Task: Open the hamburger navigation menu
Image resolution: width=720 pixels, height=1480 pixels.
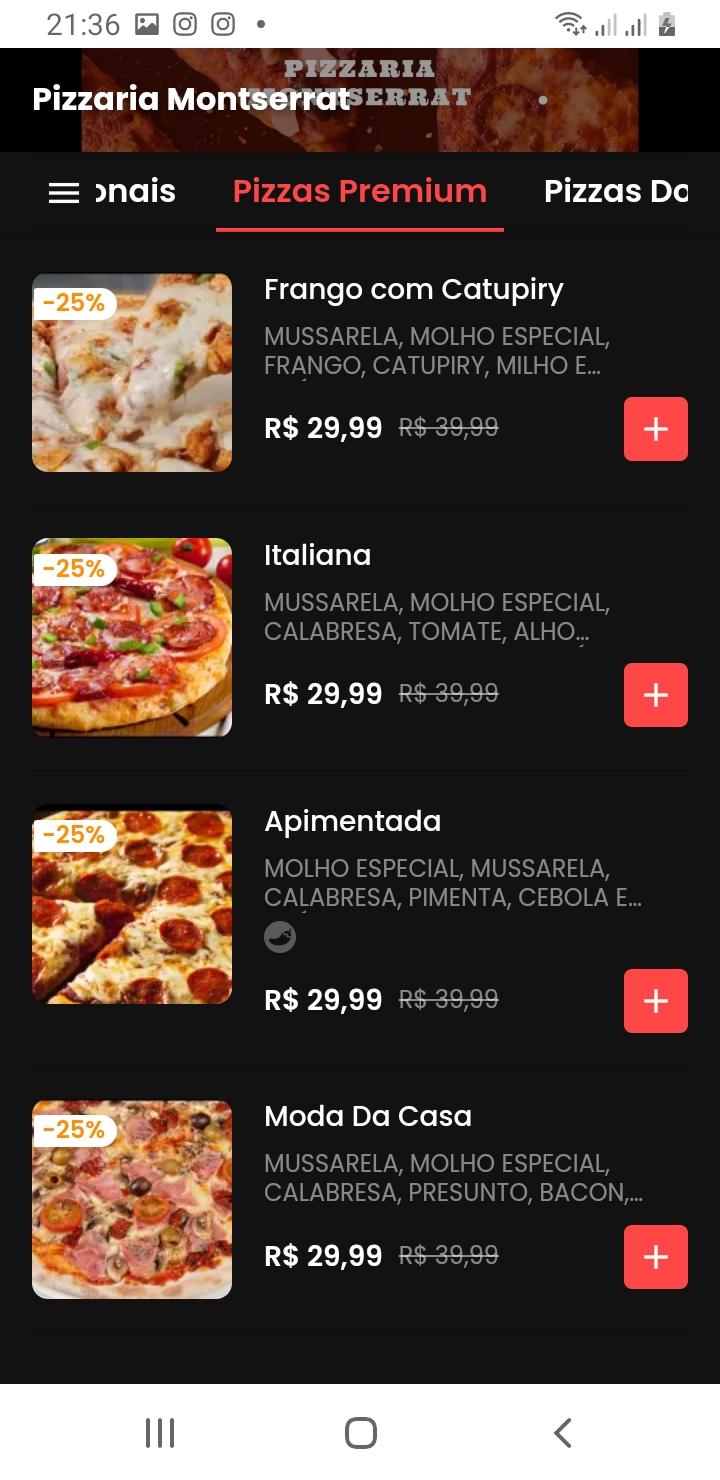Action: (64, 192)
